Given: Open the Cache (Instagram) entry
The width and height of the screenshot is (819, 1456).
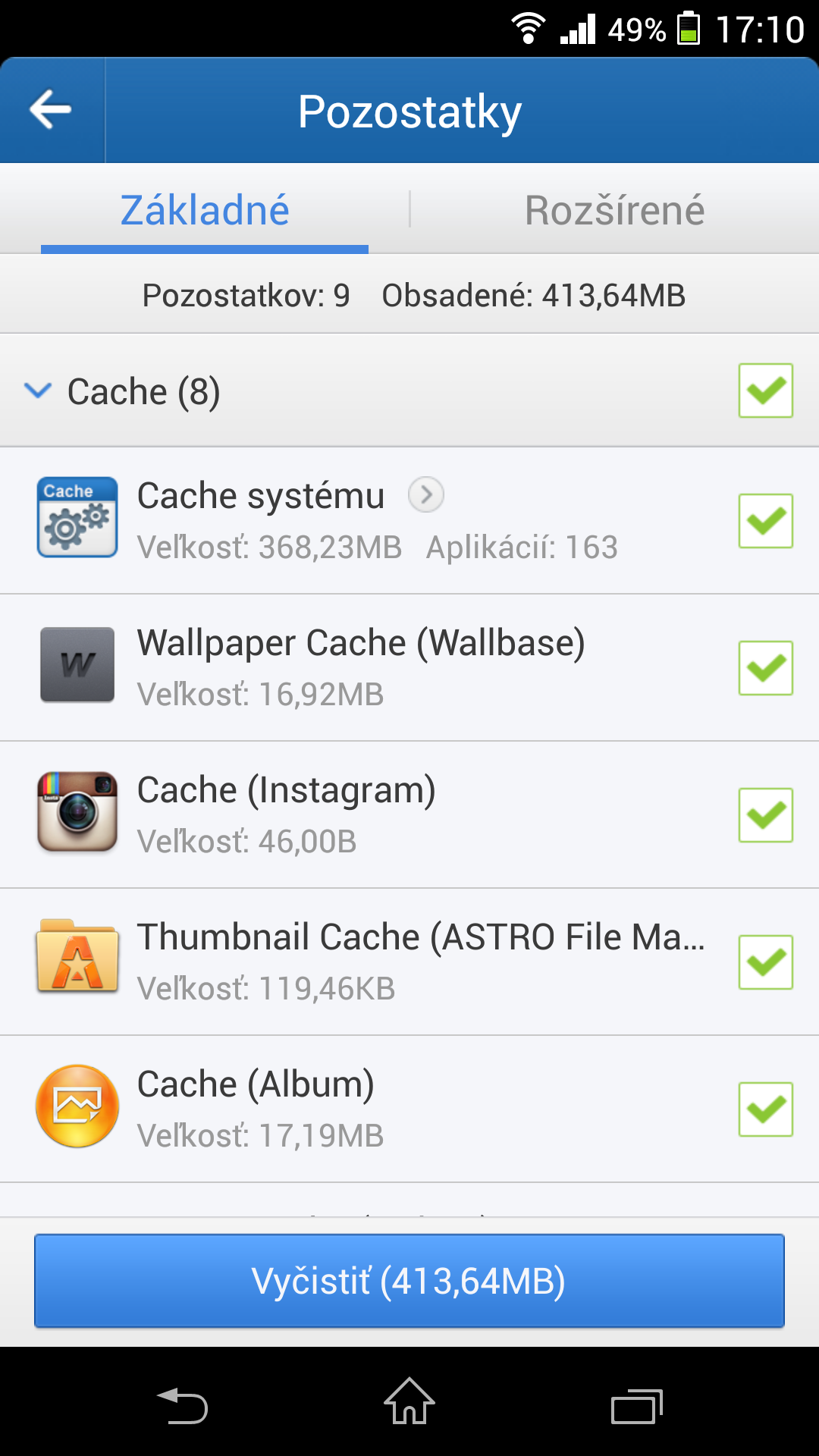Looking at the screenshot, I should pos(286,814).
